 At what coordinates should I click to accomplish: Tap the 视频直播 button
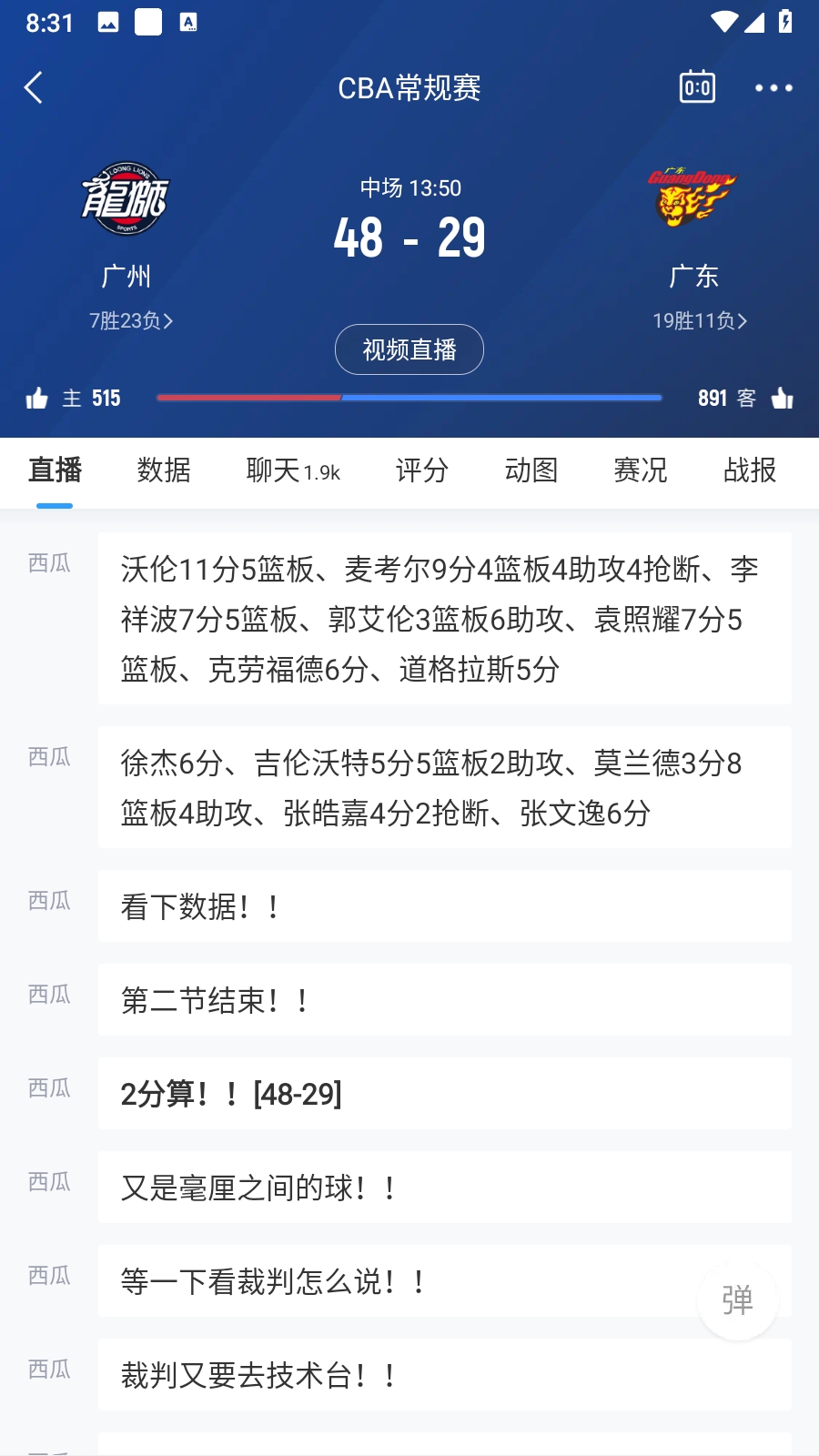pyautogui.click(x=409, y=349)
